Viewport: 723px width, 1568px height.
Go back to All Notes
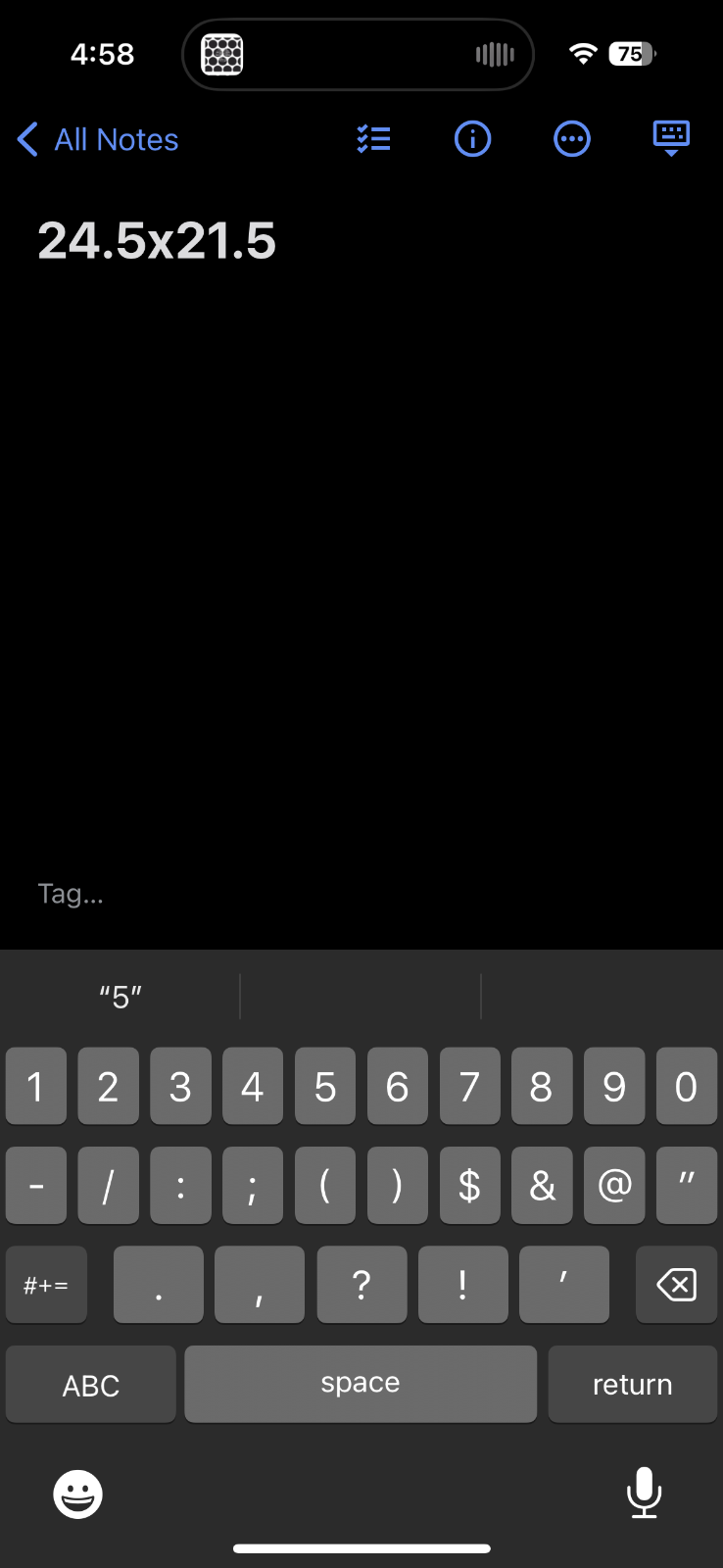coord(98,140)
